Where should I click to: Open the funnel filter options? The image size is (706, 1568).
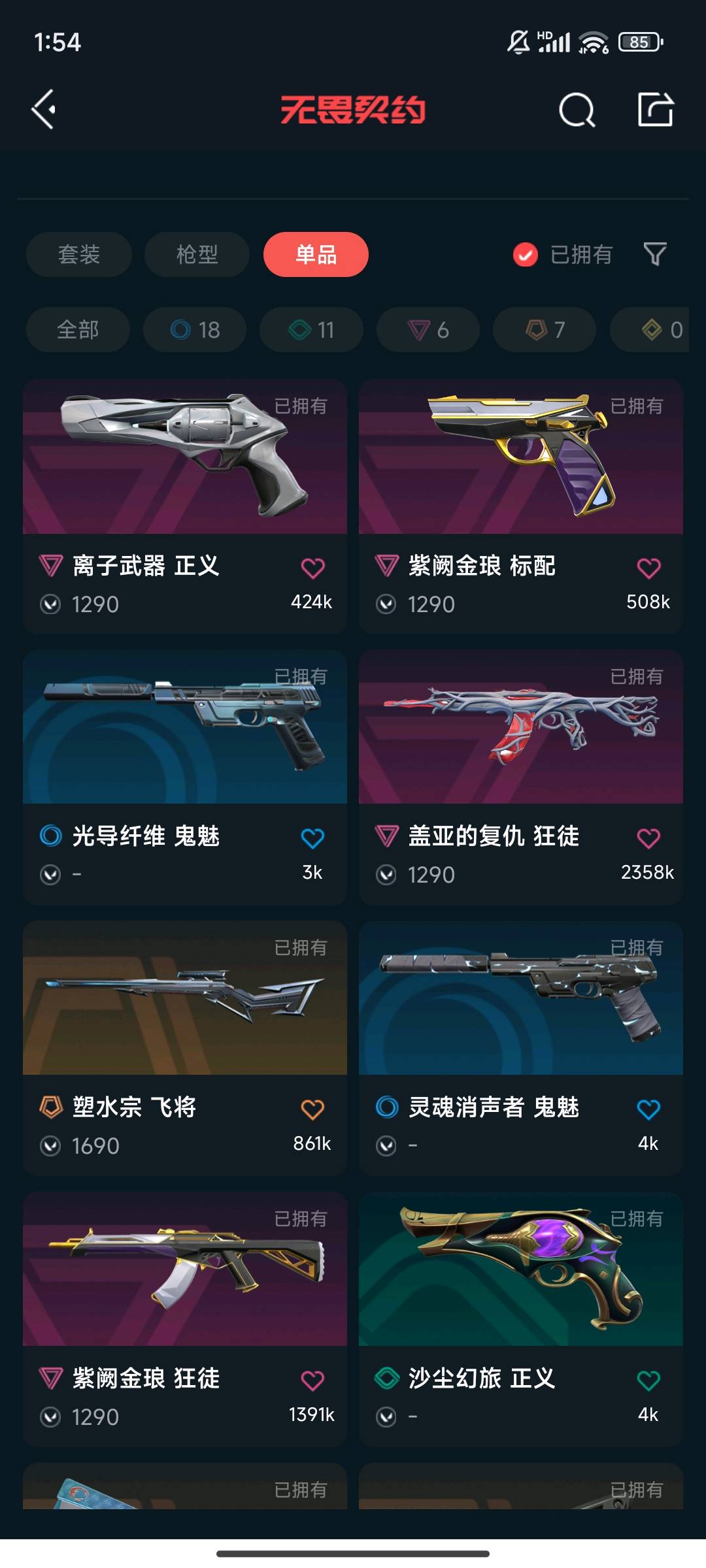click(x=655, y=254)
